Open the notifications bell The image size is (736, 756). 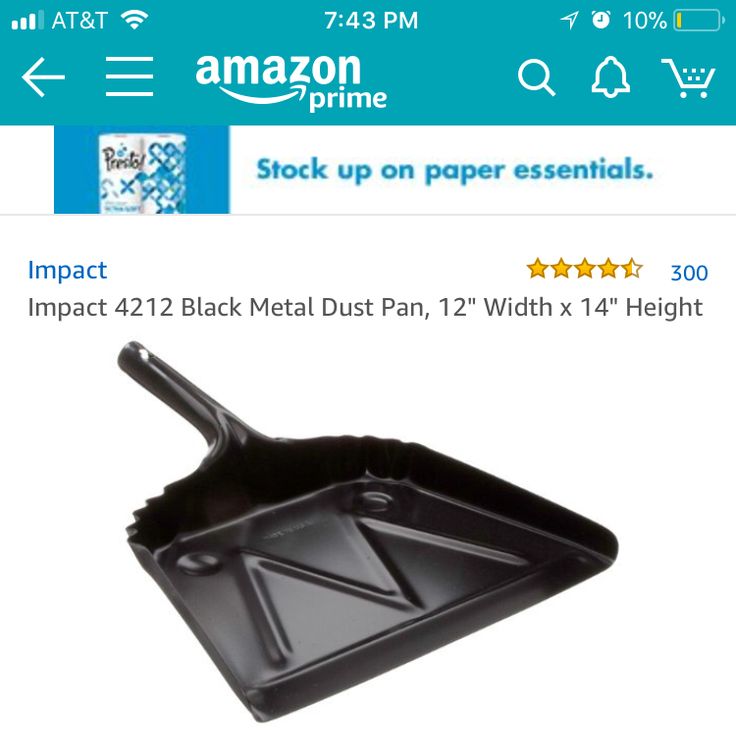tap(610, 77)
